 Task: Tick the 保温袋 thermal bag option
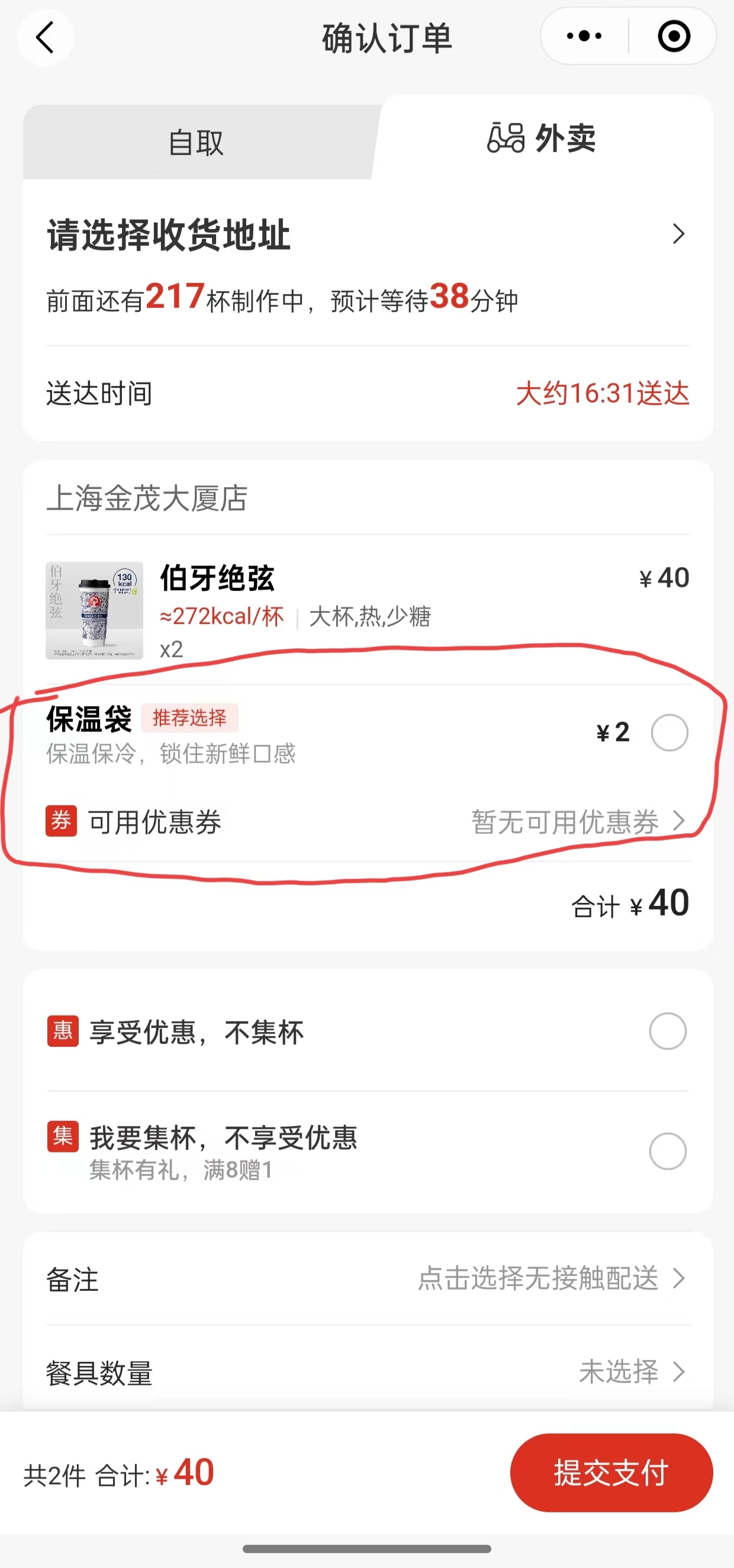pos(669,732)
